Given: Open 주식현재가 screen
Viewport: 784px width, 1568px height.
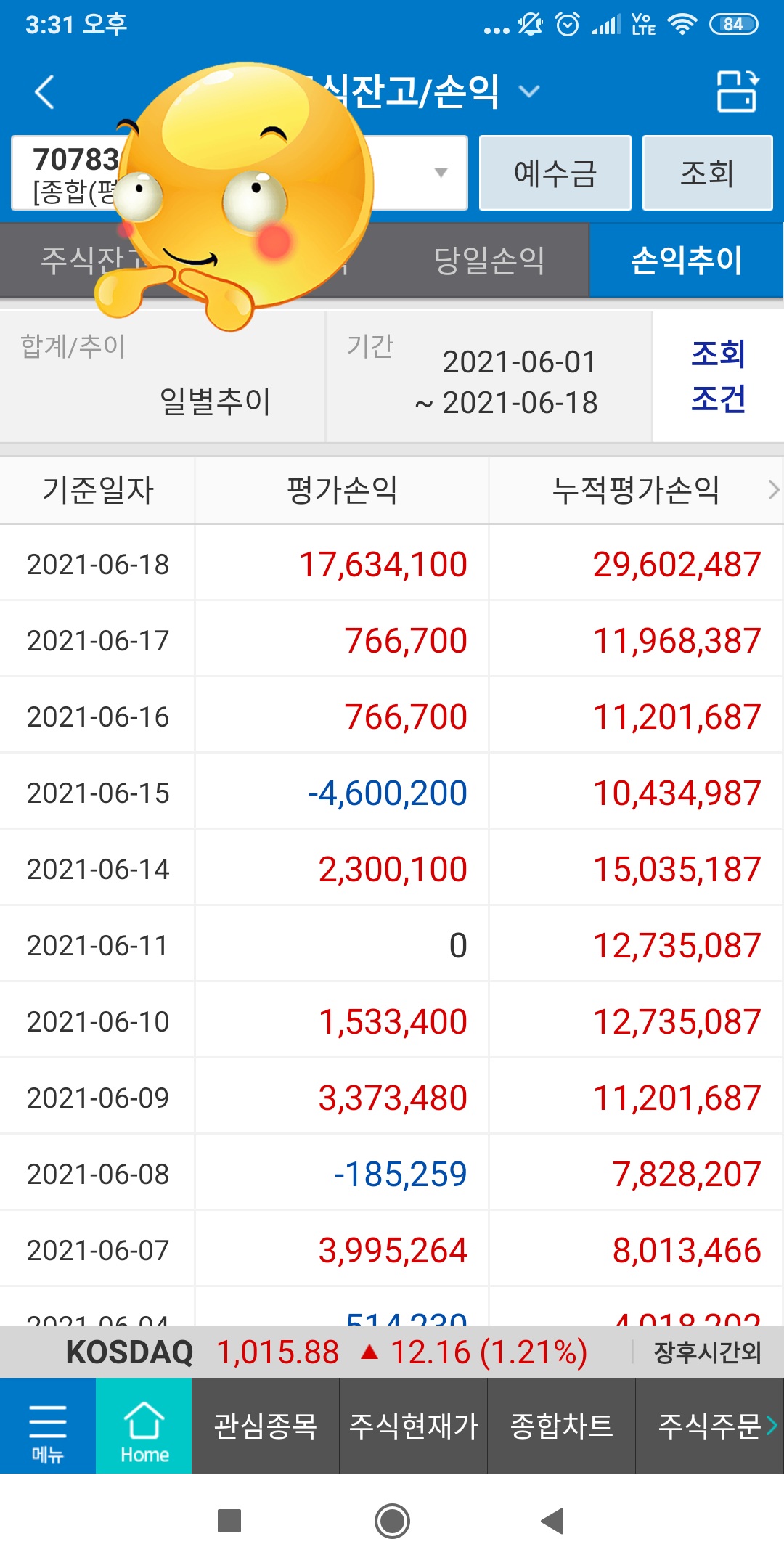Looking at the screenshot, I should point(414,1426).
